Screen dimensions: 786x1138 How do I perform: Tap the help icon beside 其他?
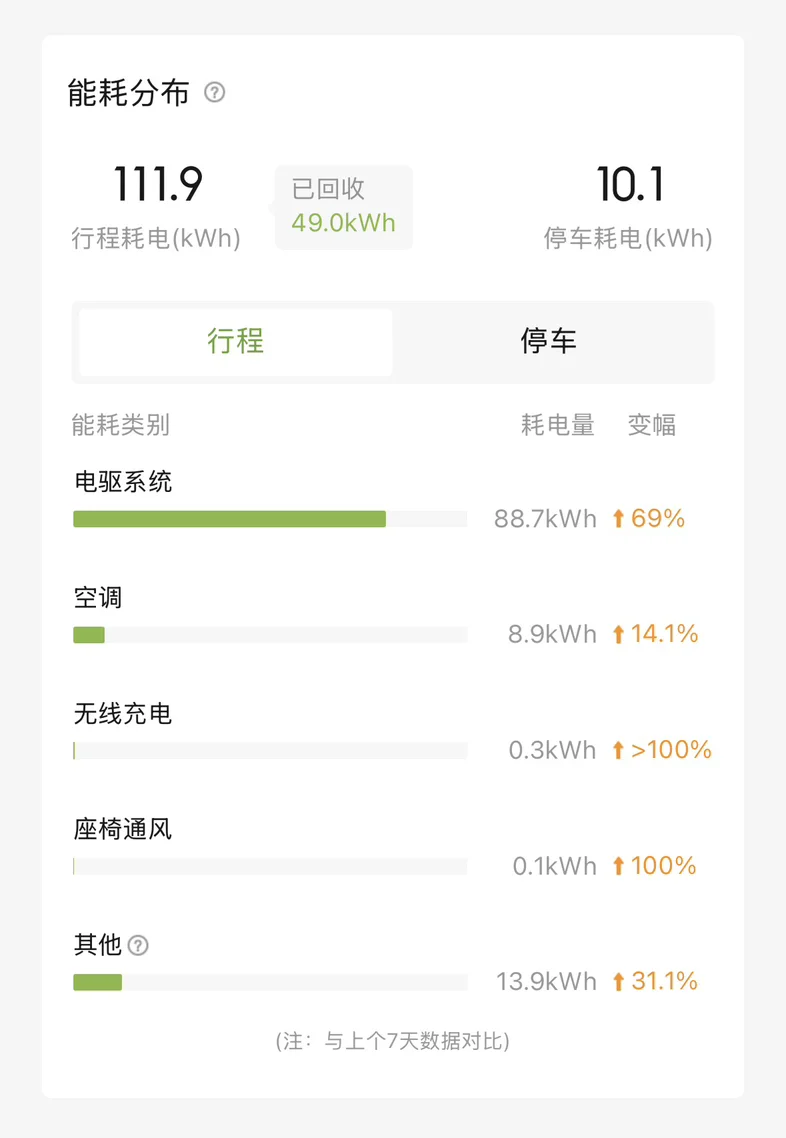[x=139, y=945]
